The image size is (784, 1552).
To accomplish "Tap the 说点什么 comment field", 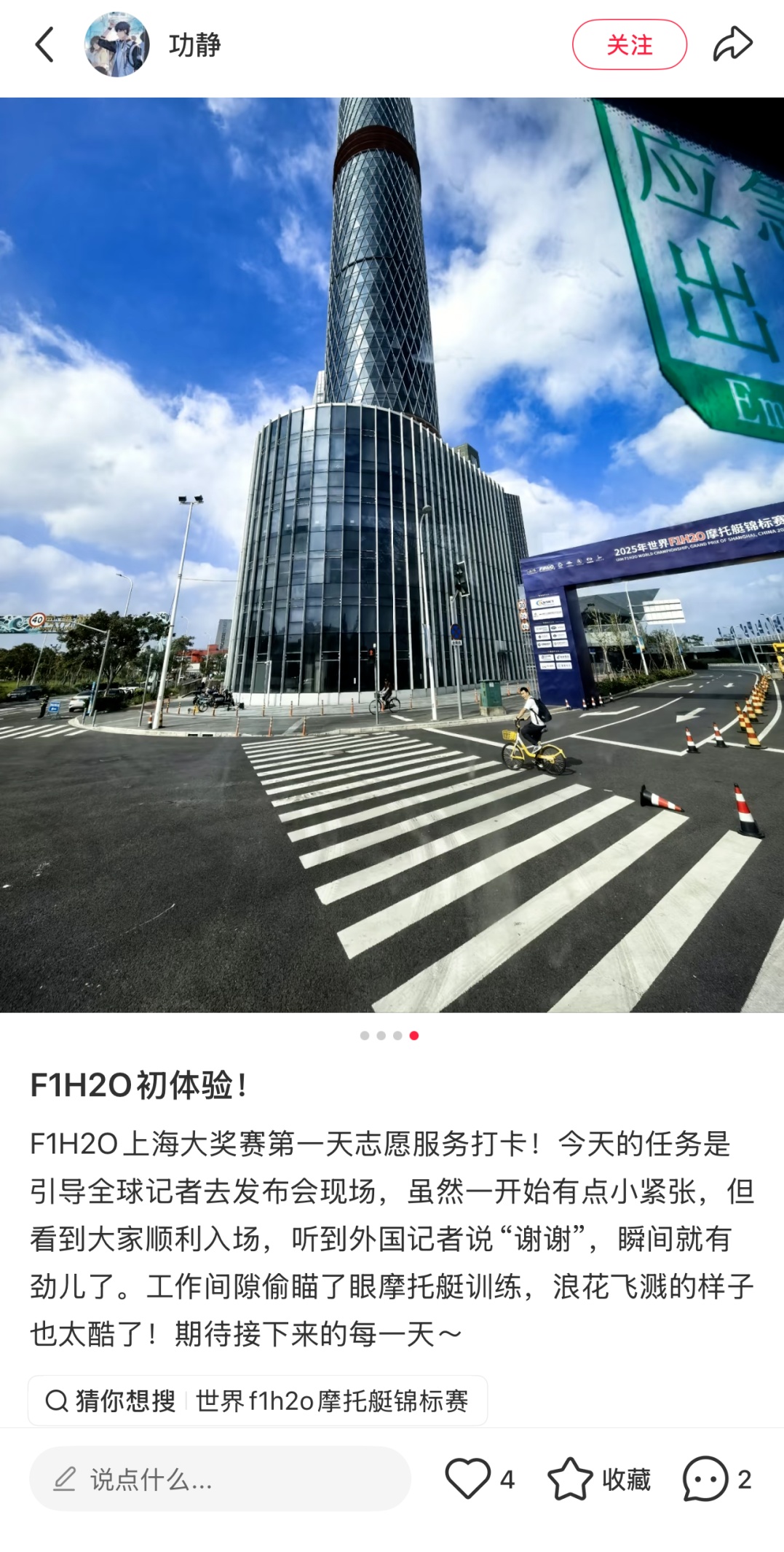I will tap(220, 1479).
